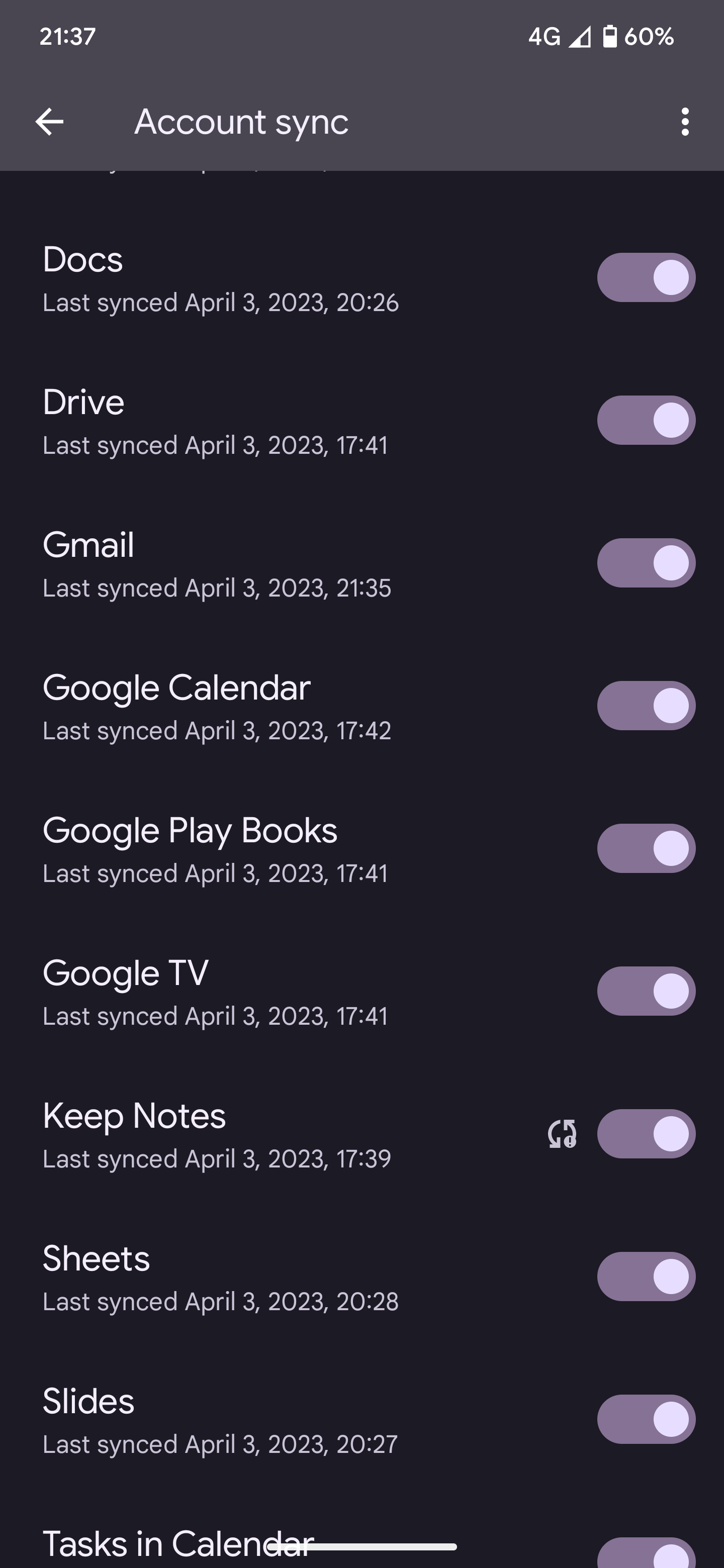
Task: Disable Slides sync toggle
Action: [x=646, y=1419]
